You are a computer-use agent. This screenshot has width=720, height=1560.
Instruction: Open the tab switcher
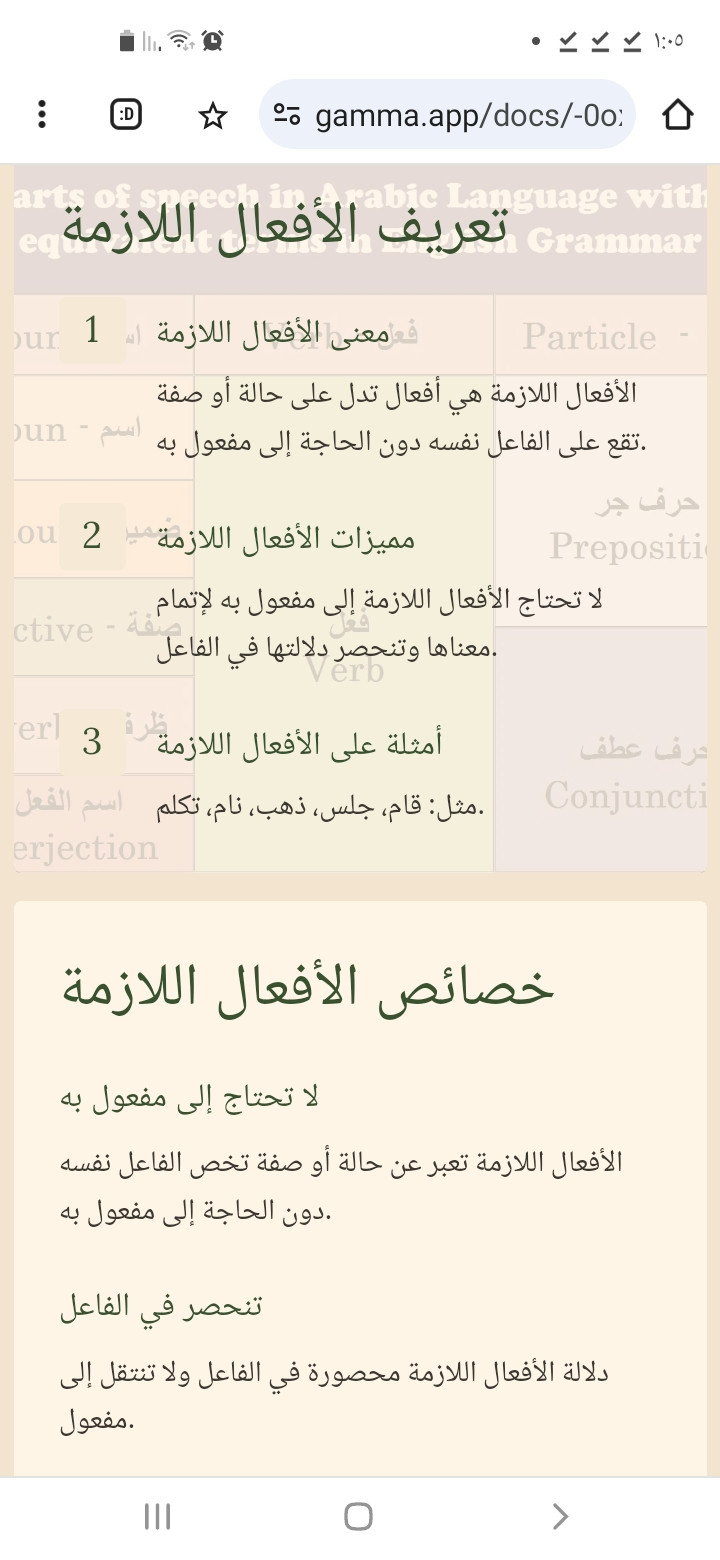coord(126,115)
